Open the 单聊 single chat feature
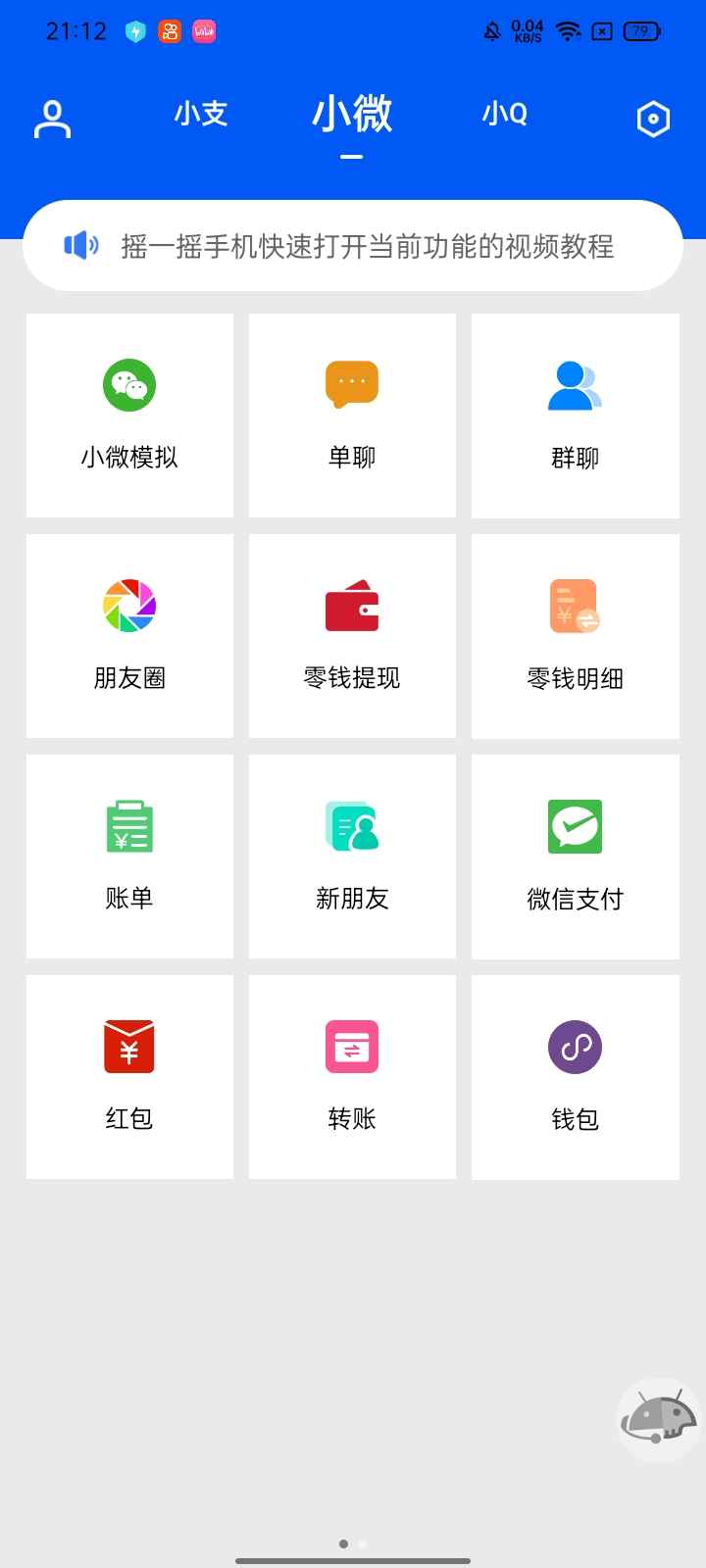 351,416
